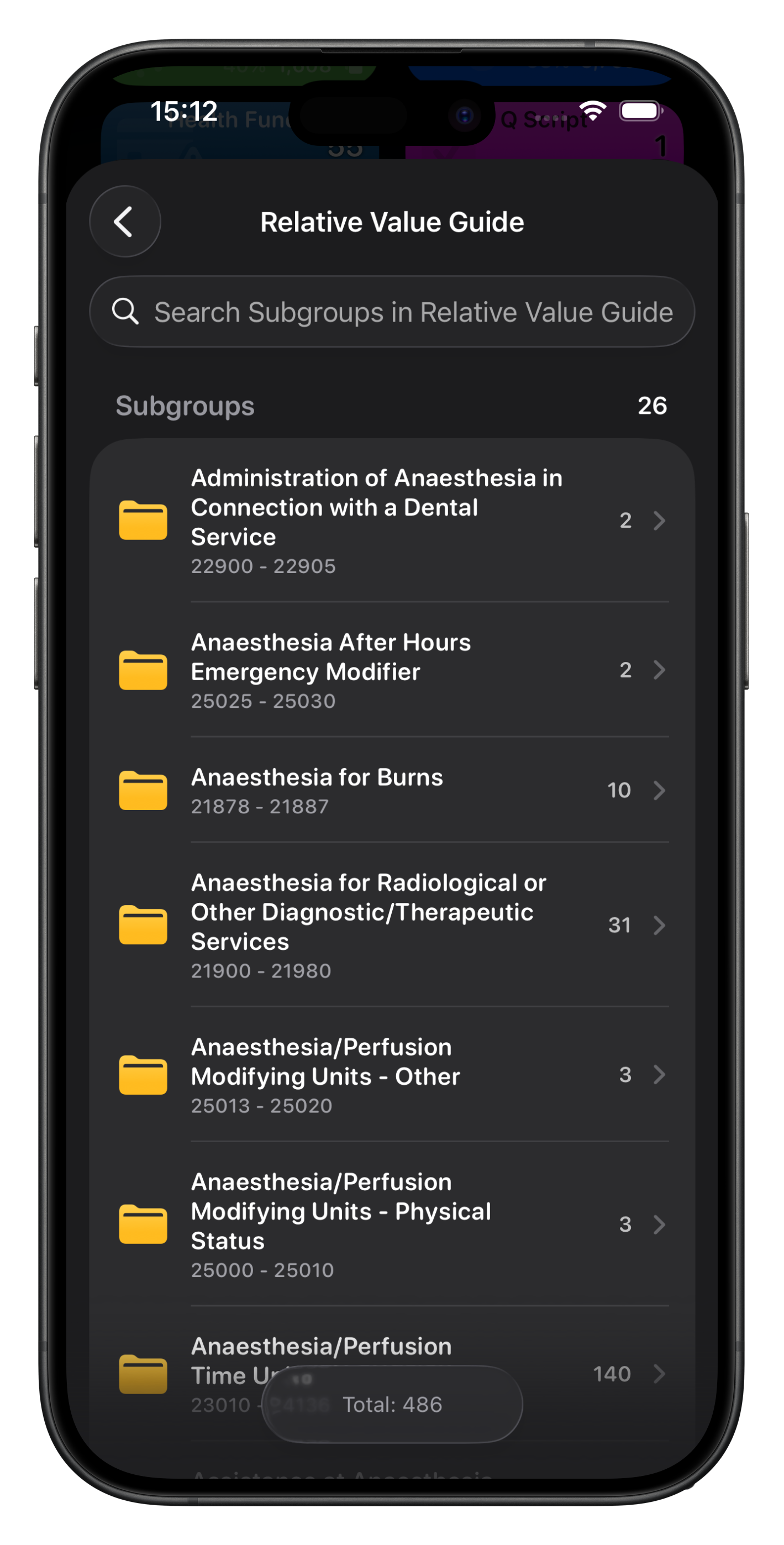Go back from Relative Value Guide
784x1545 pixels.
125,222
